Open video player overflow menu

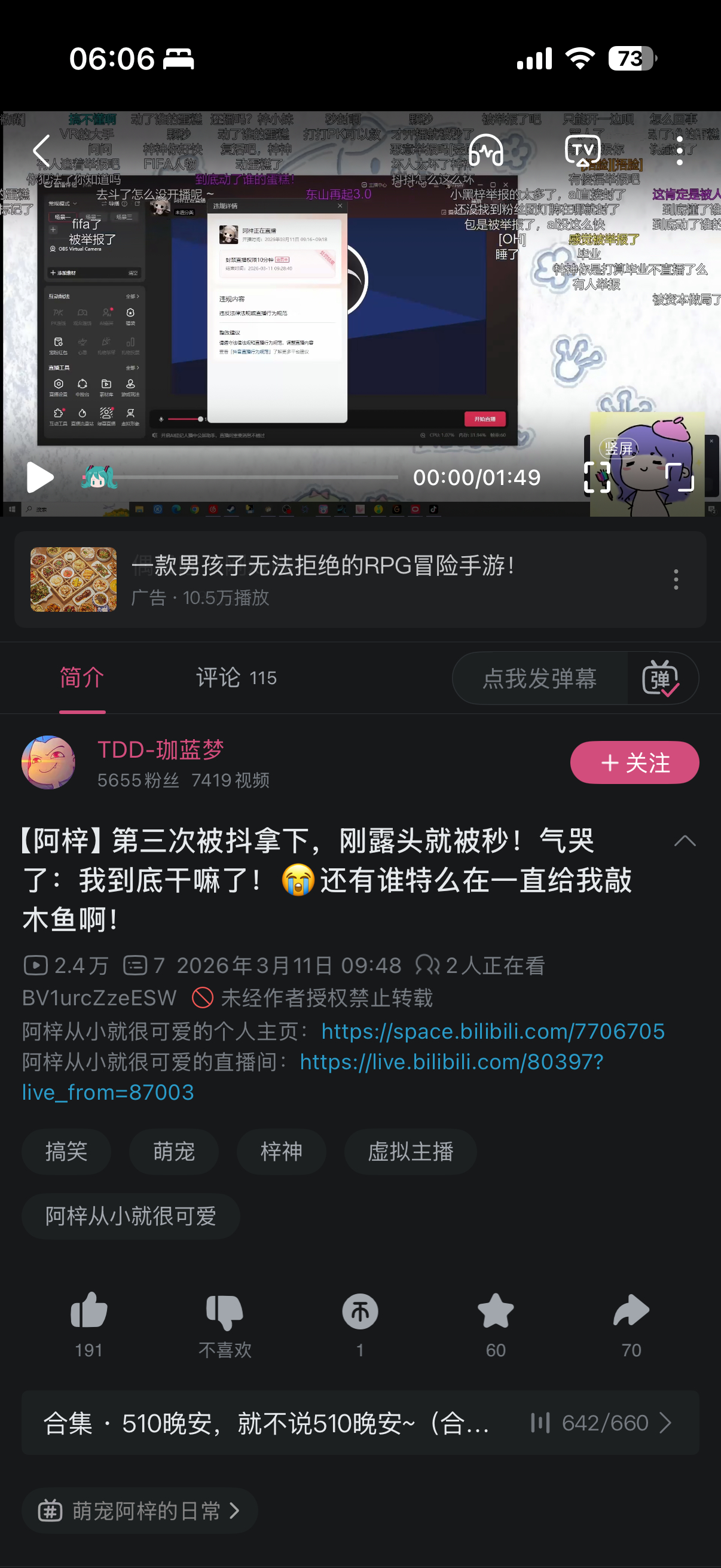[679, 150]
